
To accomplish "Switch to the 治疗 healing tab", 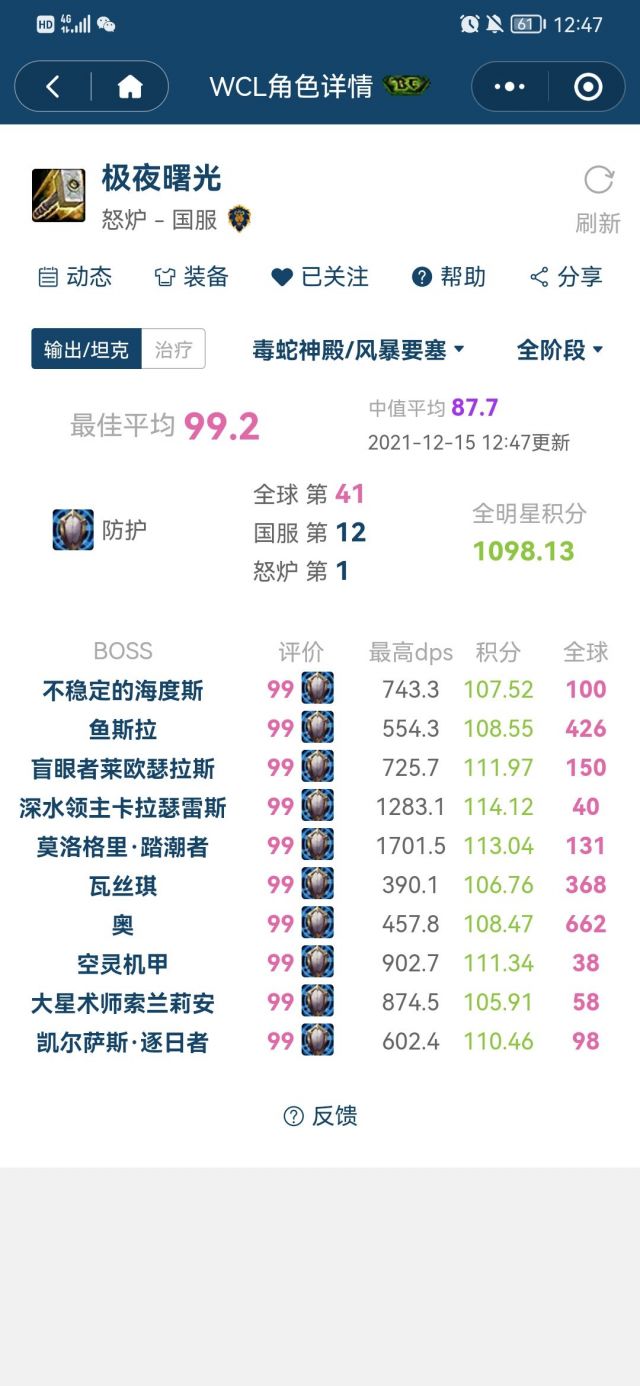I will point(173,349).
